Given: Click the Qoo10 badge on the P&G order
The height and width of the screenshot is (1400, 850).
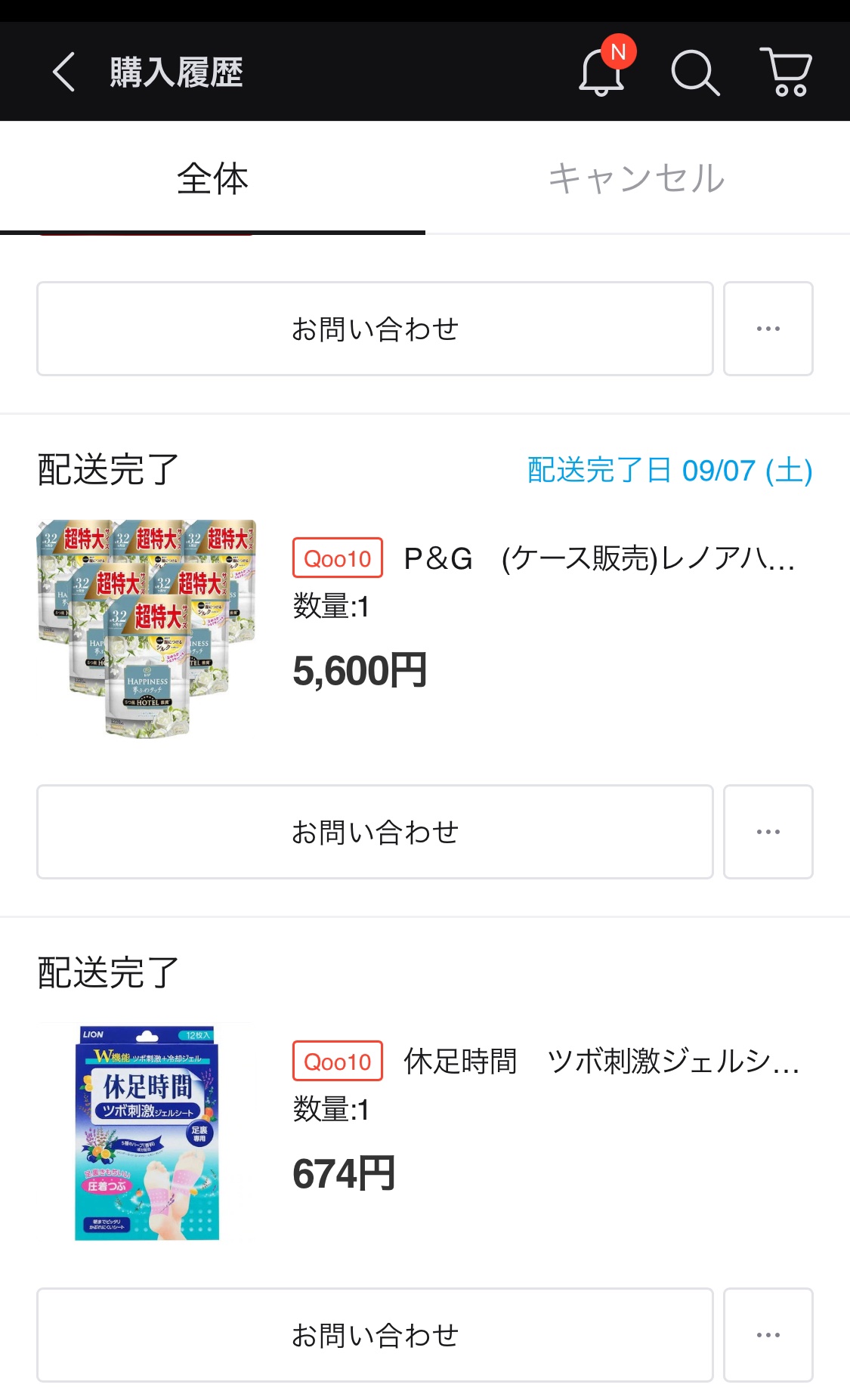Looking at the screenshot, I should pos(337,559).
